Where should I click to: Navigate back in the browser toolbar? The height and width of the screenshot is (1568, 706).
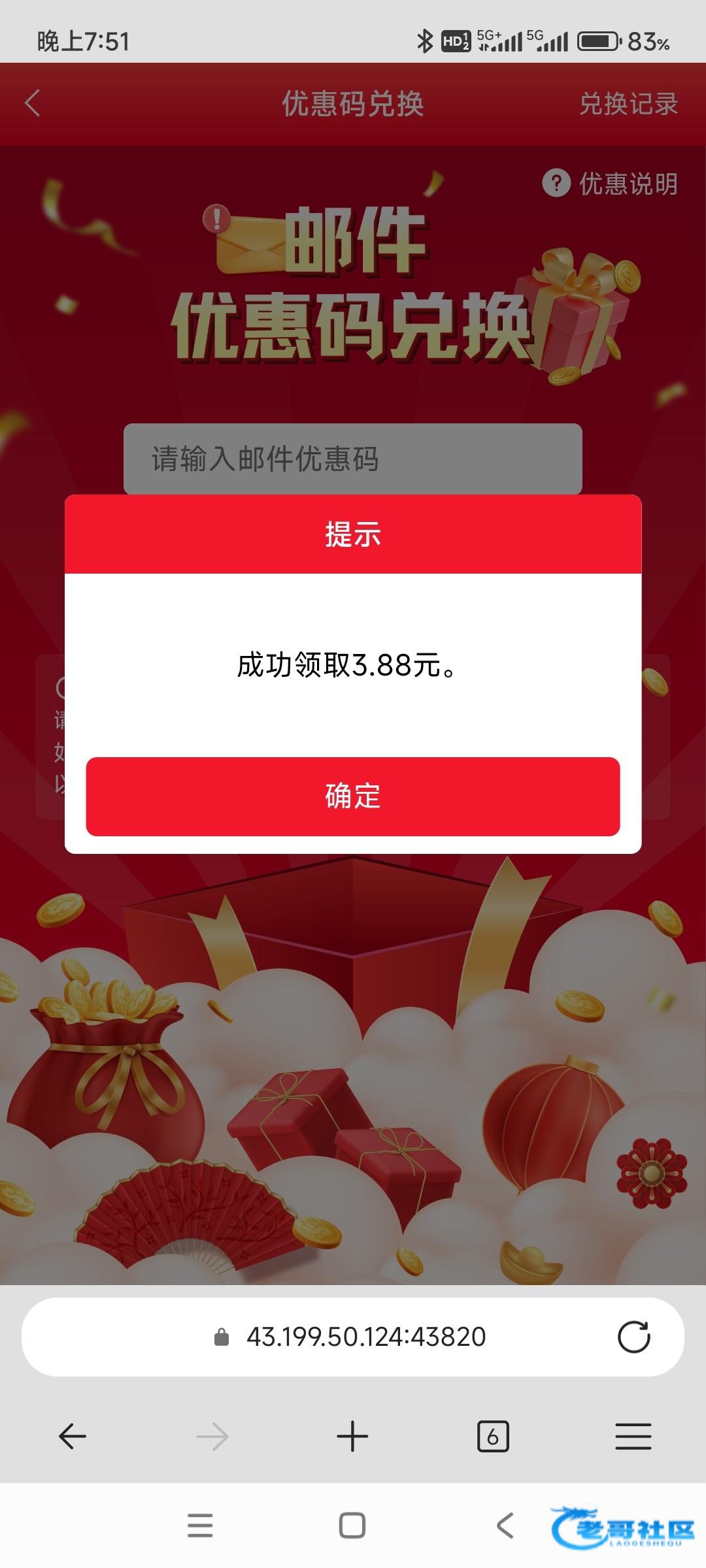point(73,1436)
